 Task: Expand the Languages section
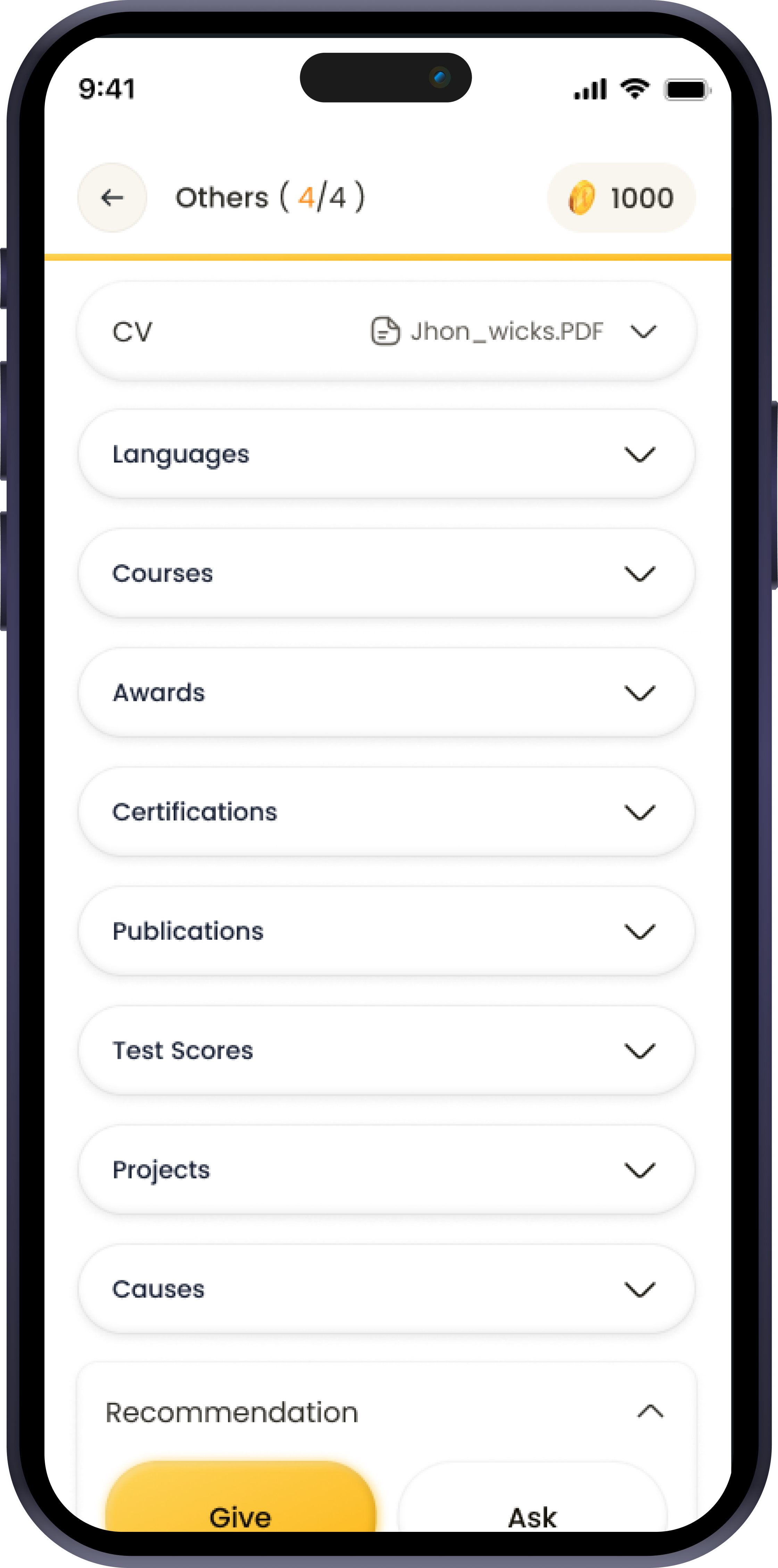point(639,455)
